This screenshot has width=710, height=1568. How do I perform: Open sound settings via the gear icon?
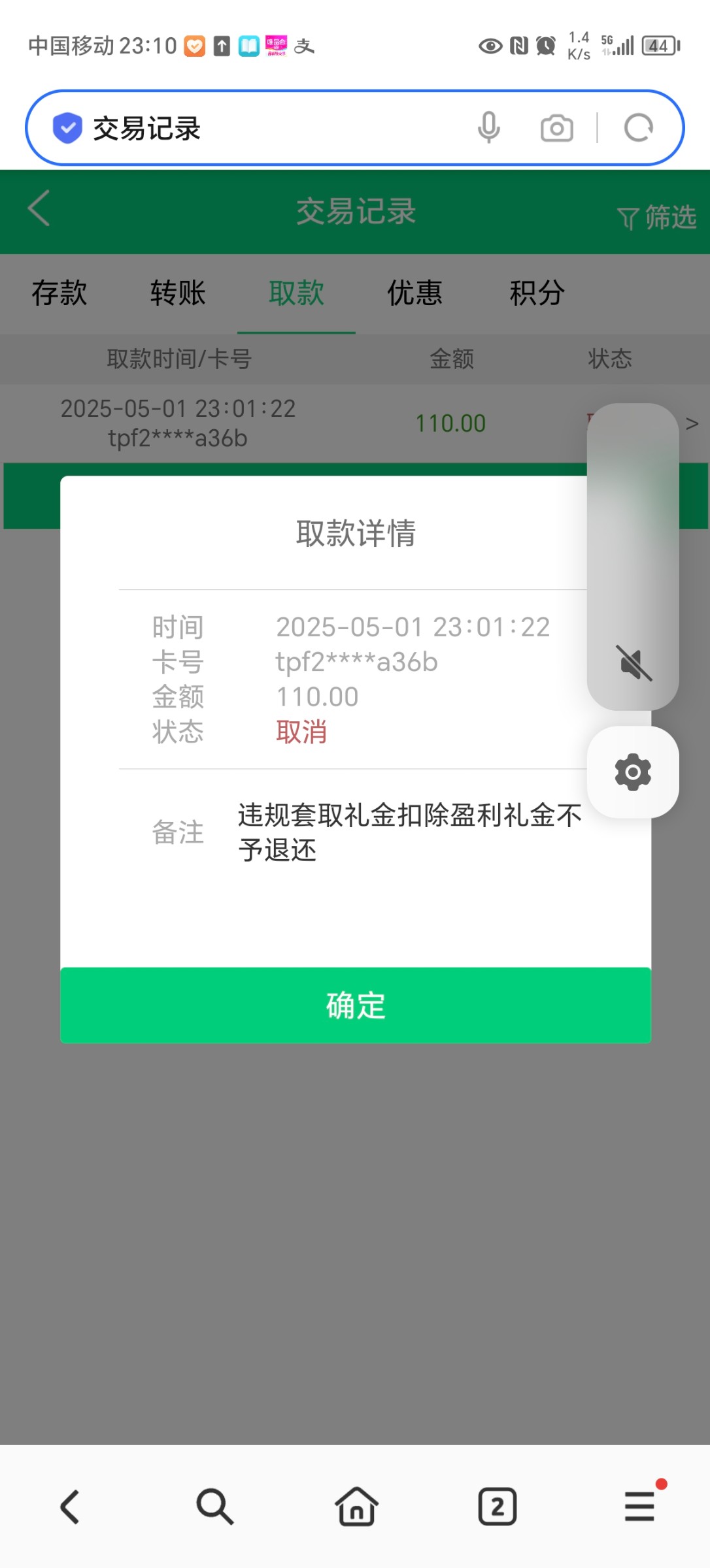[633, 772]
